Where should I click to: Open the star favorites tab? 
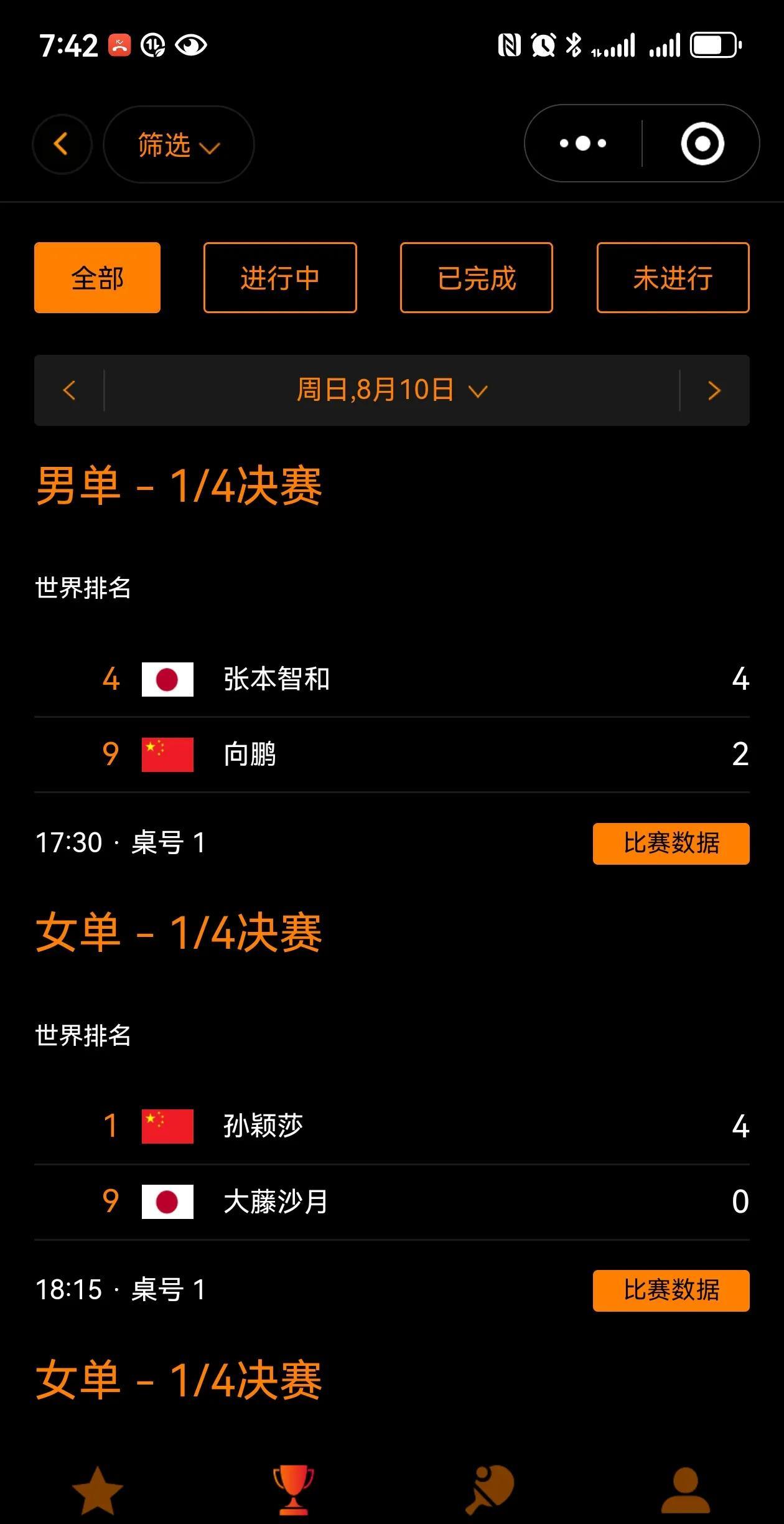(98, 1490)
